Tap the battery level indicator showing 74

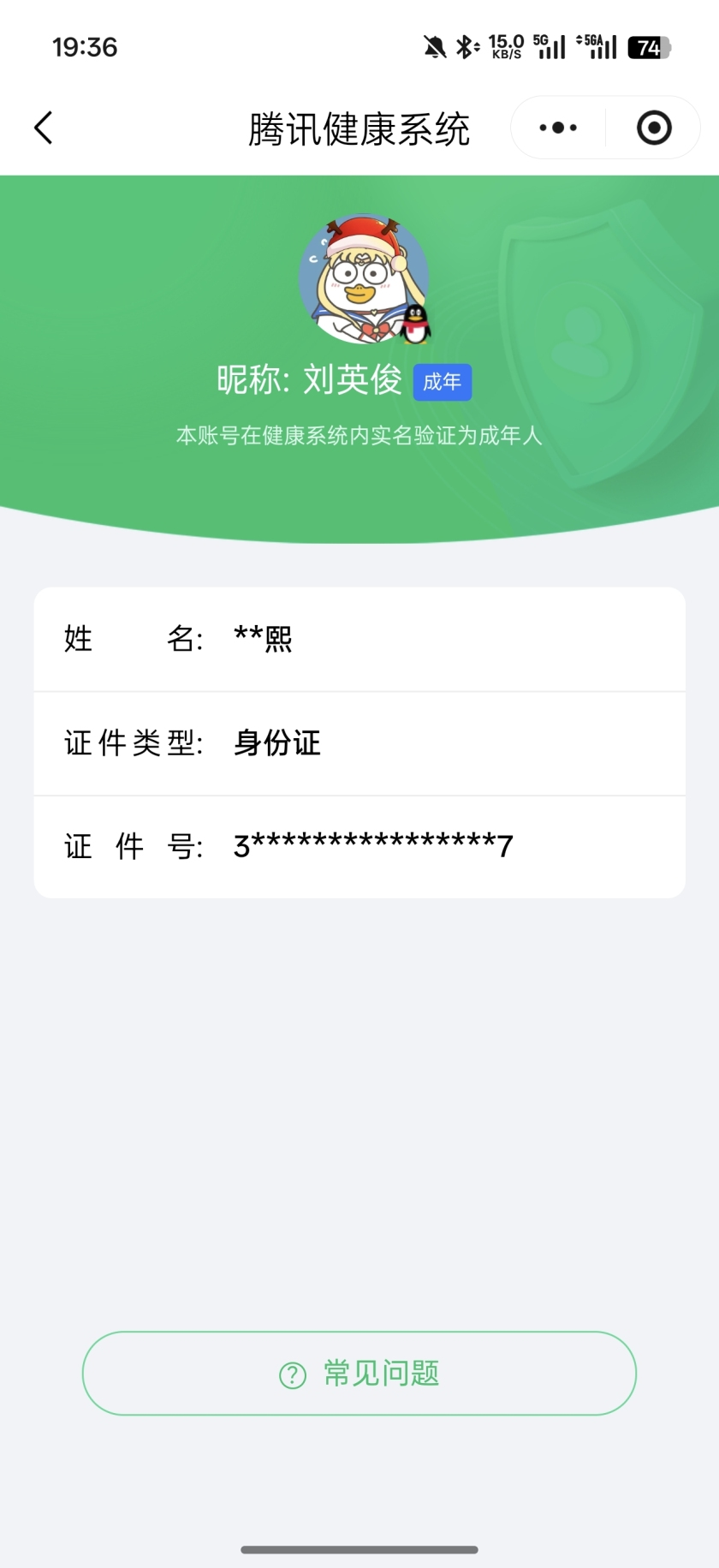[x=648, y=46]
